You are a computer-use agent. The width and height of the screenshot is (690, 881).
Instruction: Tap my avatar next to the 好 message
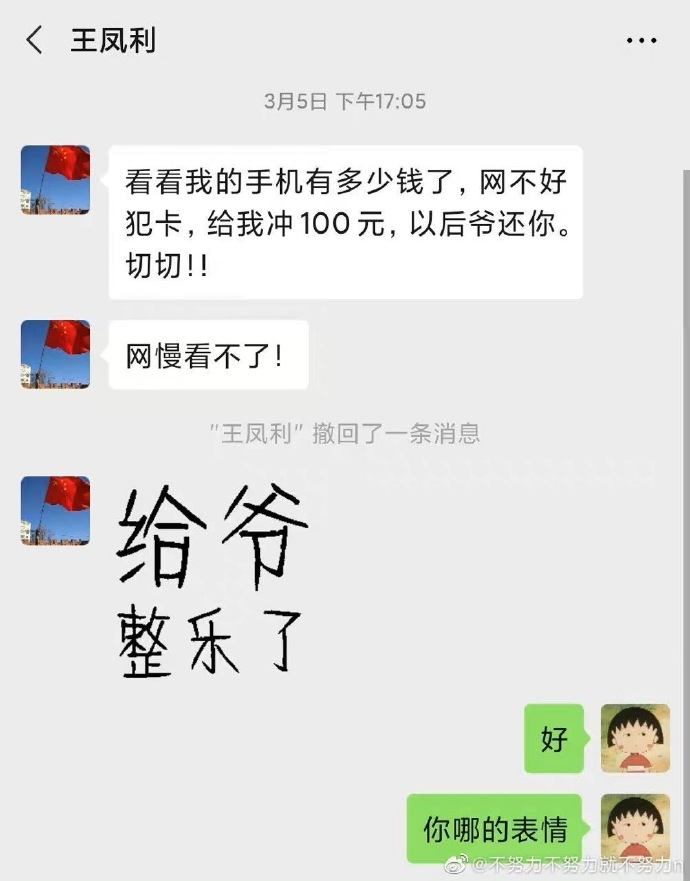[634, 739]
